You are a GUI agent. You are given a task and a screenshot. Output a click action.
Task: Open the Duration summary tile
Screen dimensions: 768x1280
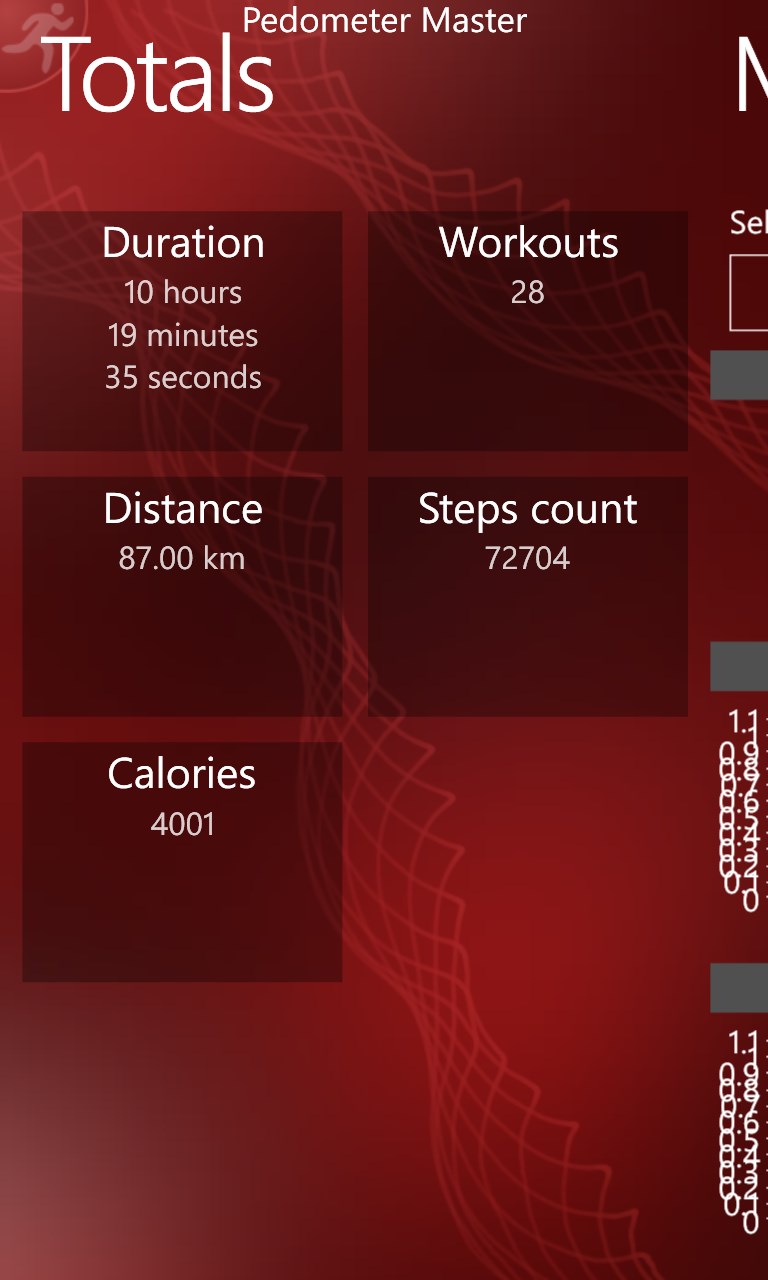[x=182, y=330]
